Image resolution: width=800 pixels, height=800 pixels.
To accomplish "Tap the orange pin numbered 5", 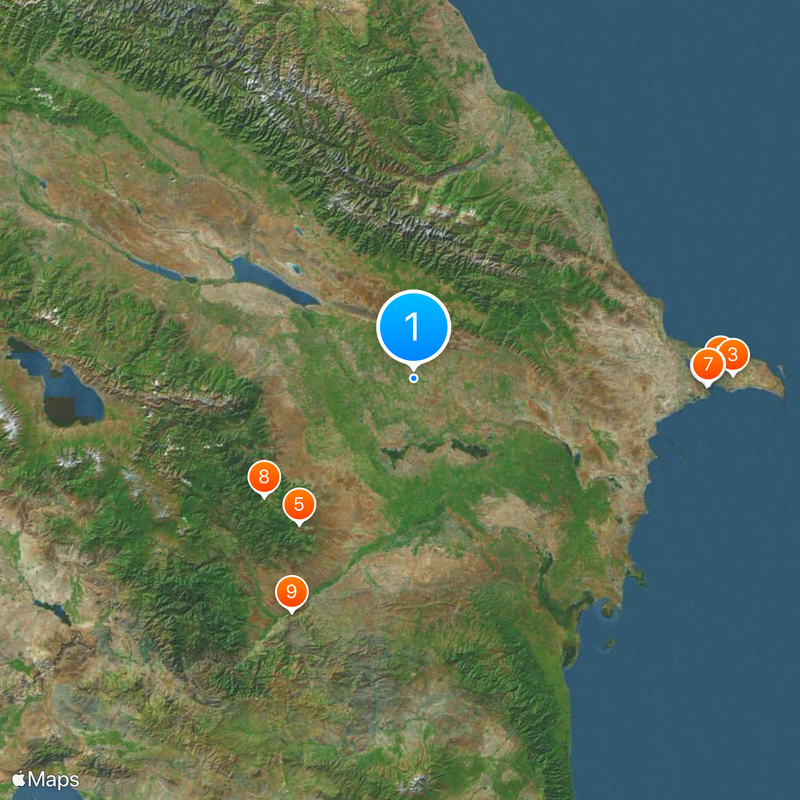I will [298, 505].
